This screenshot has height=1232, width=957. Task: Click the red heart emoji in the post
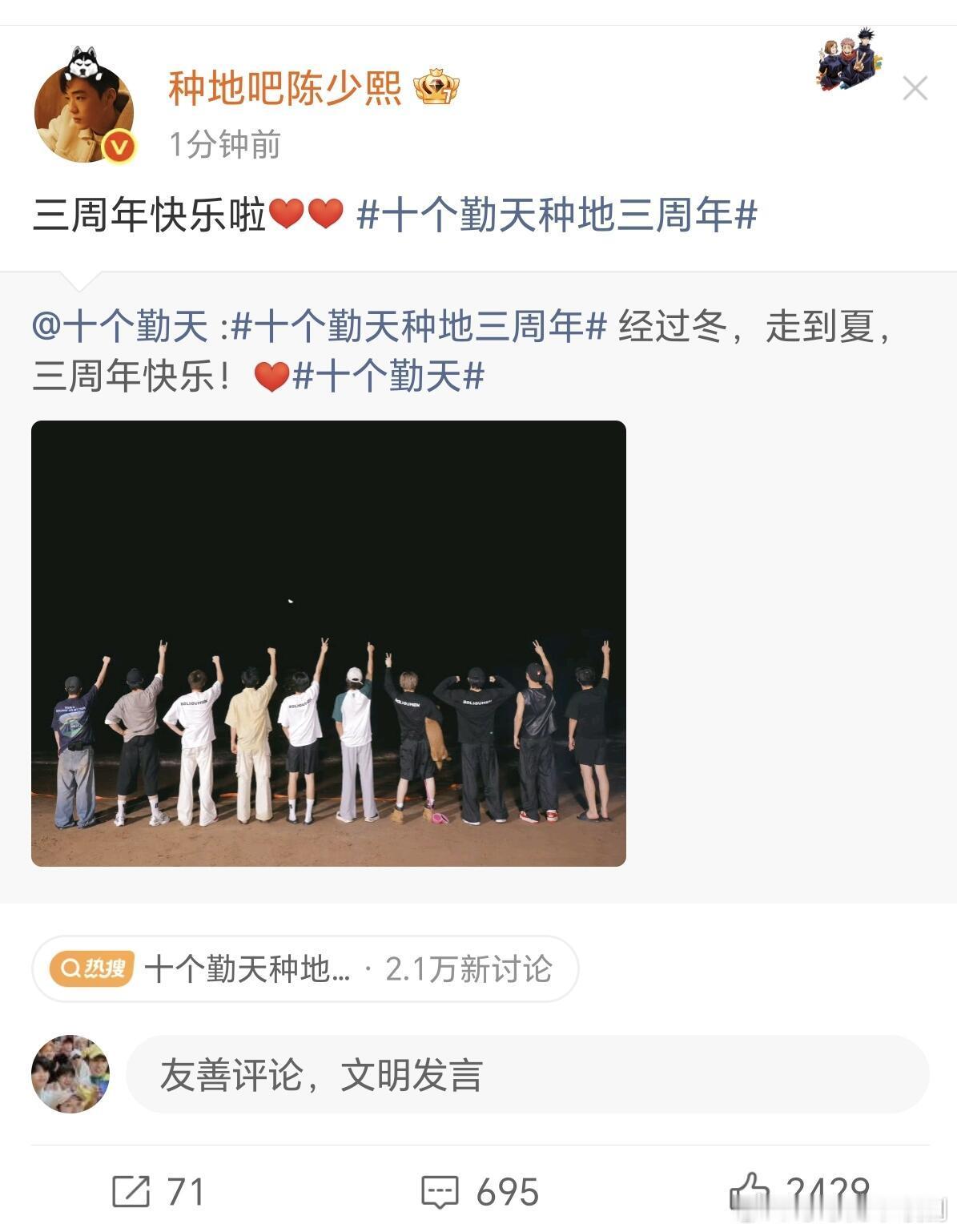(x=285, y=213)
